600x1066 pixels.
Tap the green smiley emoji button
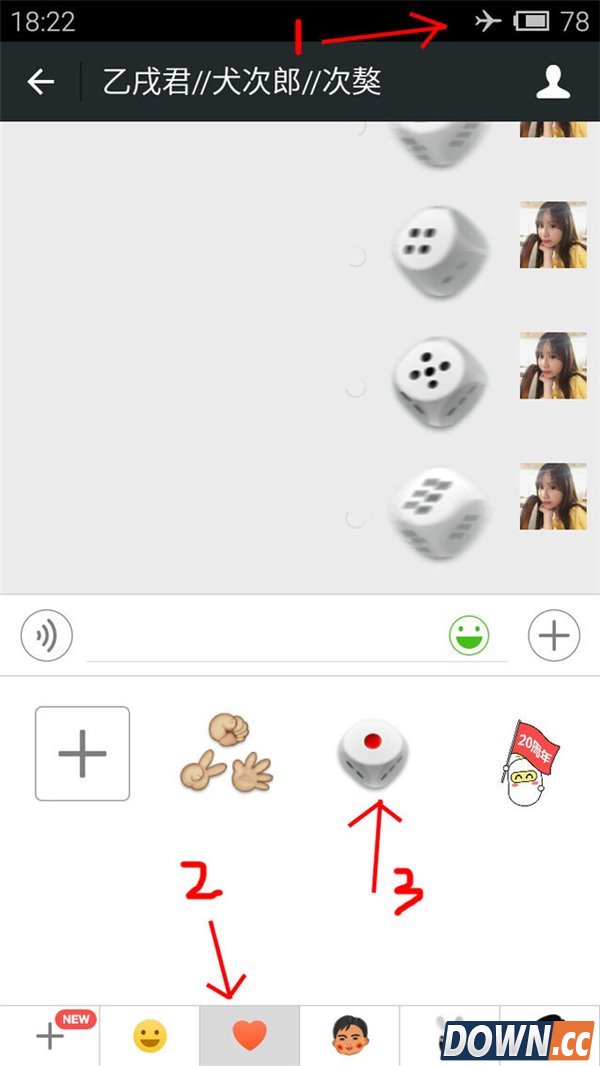pyautogui.click(x=469, y=636)
